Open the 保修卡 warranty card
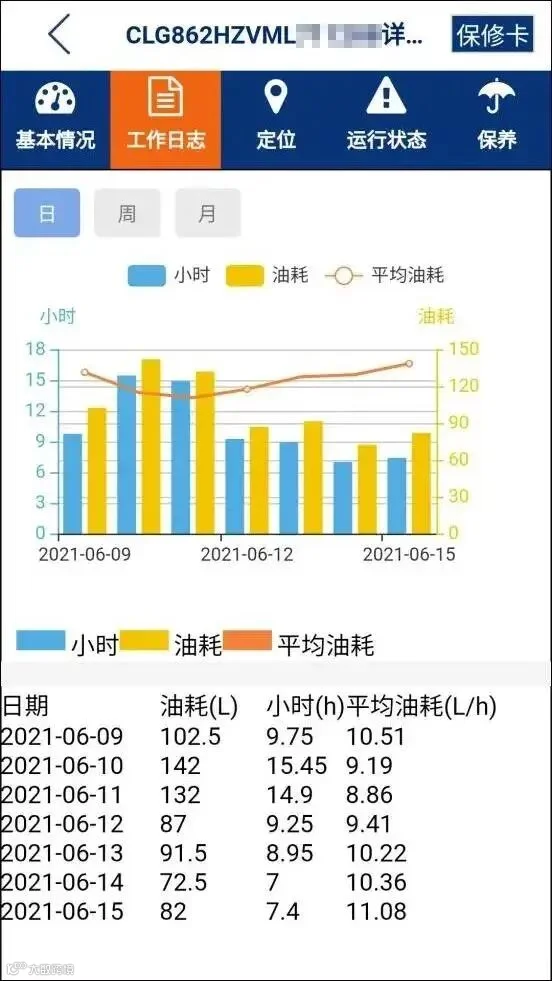552x981 pixels. 493,35
